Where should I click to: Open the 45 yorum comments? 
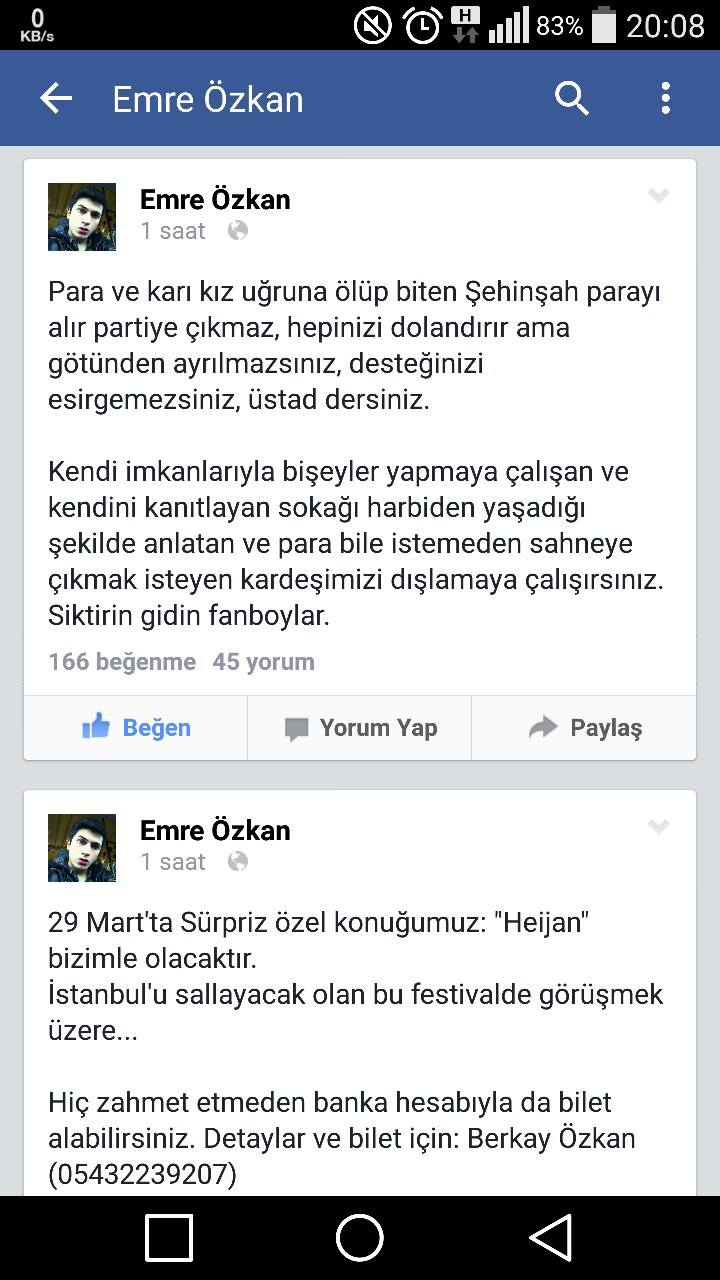(x=264, y=662)
